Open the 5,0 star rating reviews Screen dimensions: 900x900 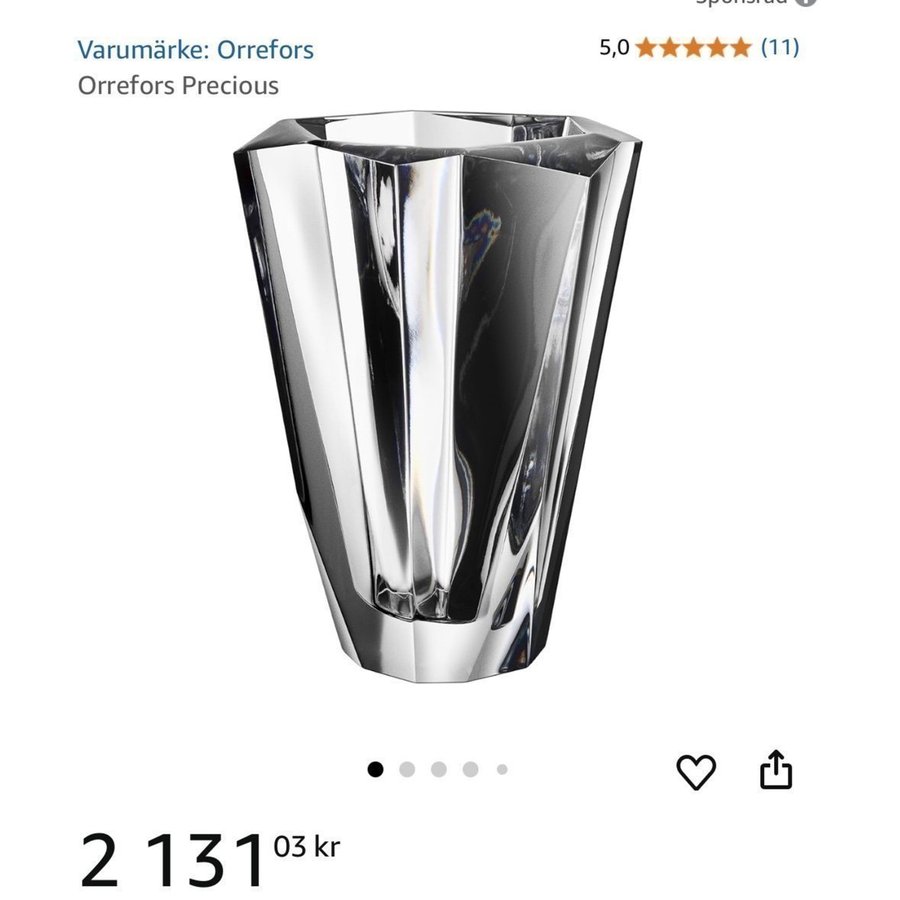[x=698, y=47]
